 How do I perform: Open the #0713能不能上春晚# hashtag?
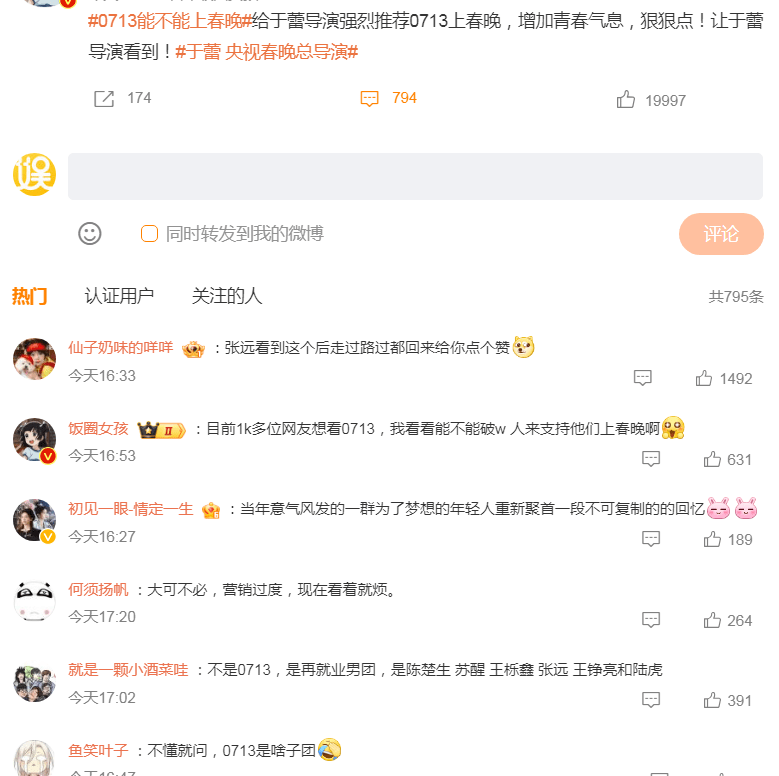pyautogui.click(x=170, y=21)
